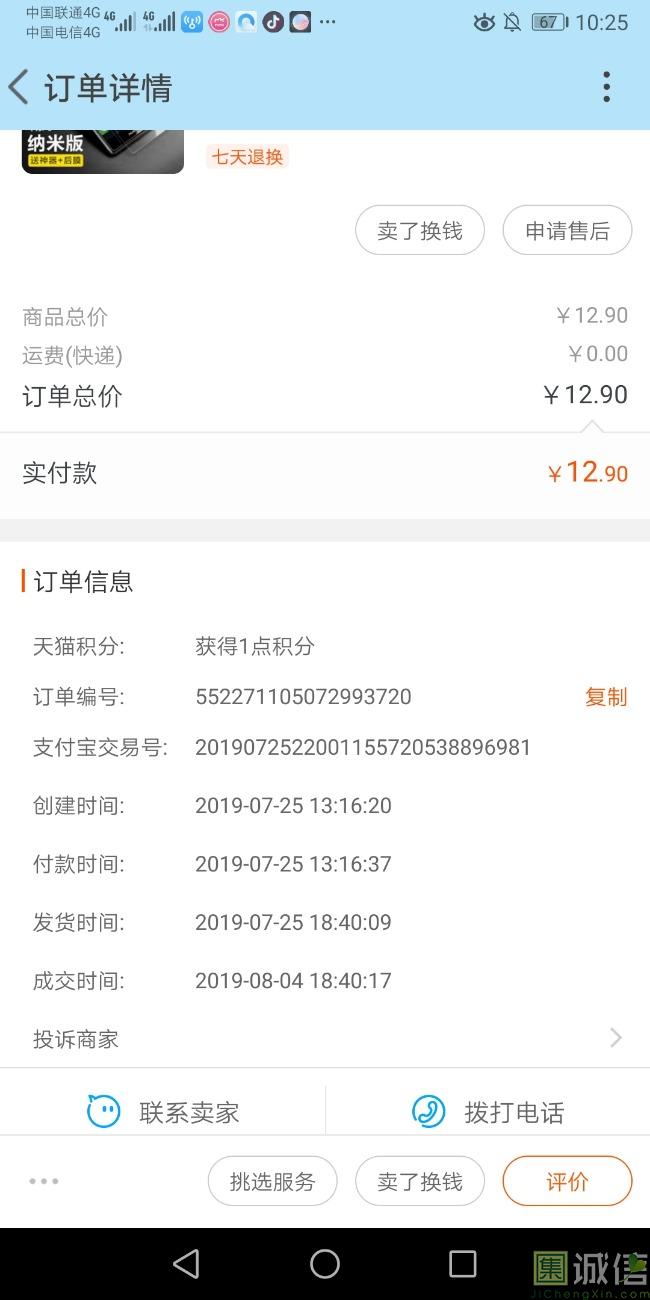This screenshot has height=1300, width=650.
Task: Open the 投诉商家 complaint row
Action: [x=325, y=1039]
